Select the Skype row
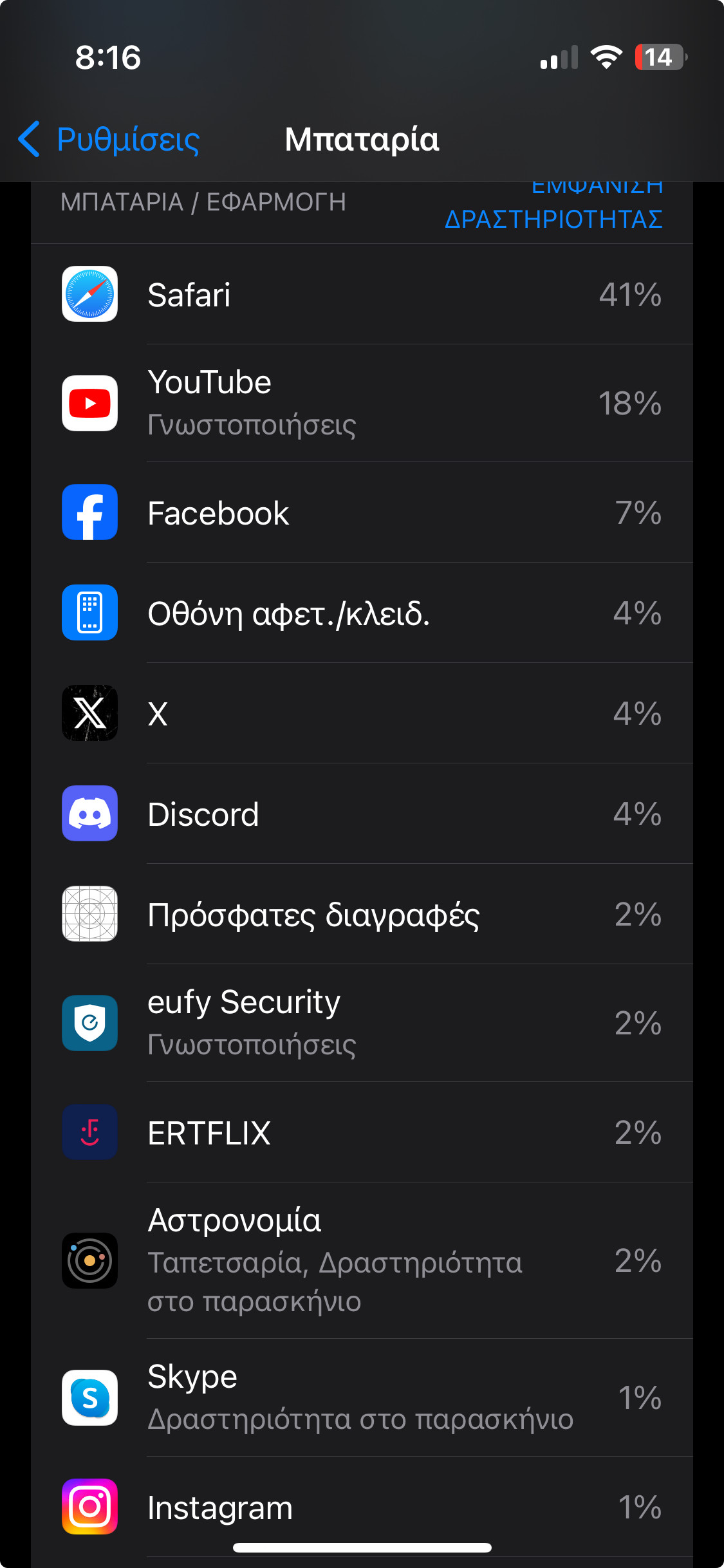This screenshot has height=1568, width=724. (x=362, y=1397)
